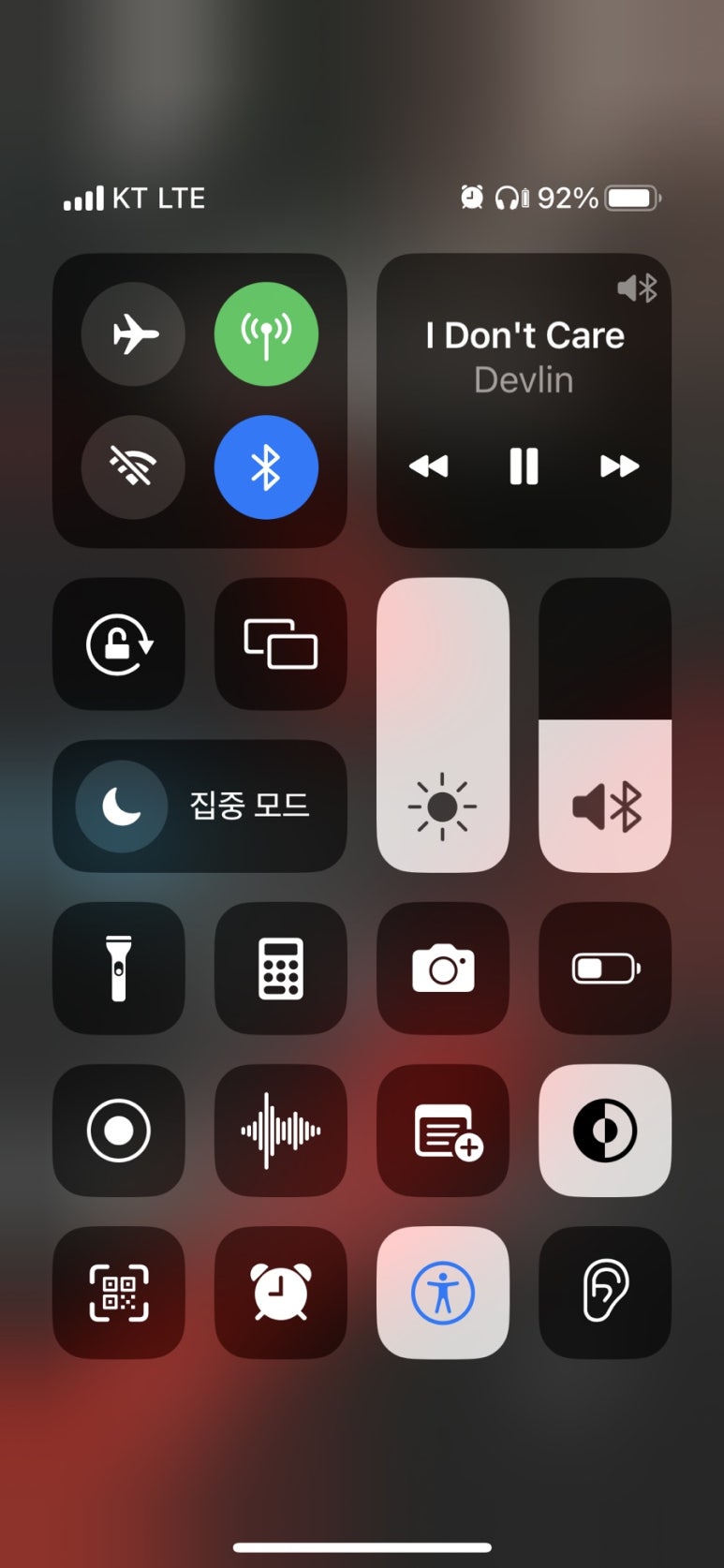Turn on Wi-Fi
The height and width of the screenshot is (1568, 724).
tap(133, 466)
